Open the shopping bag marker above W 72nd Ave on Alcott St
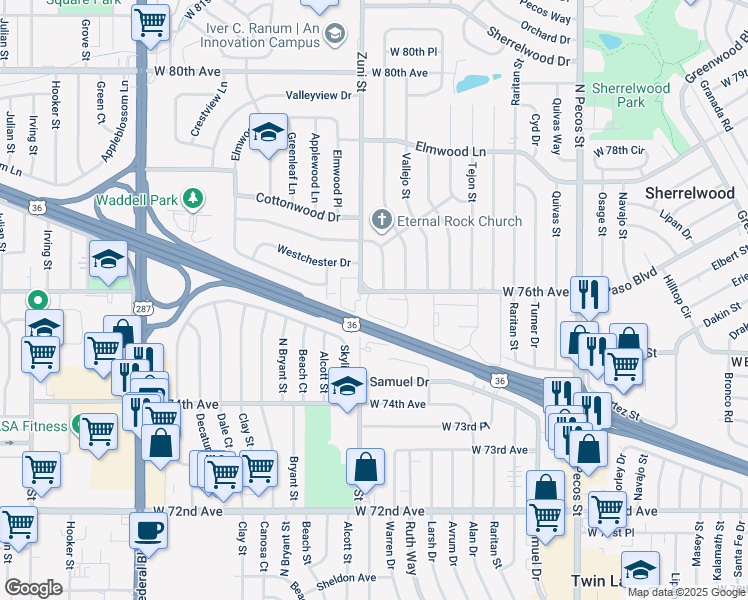The width and height of the screenshot is (748, 600). (x=365, y=470)
